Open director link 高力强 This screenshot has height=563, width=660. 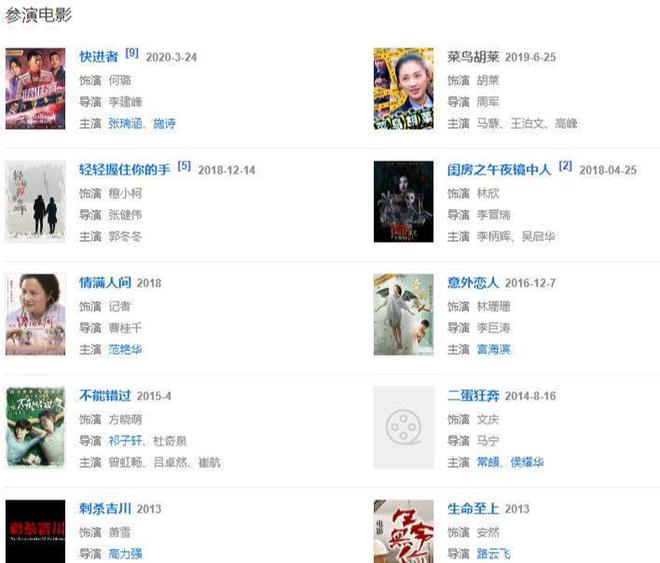125,553
